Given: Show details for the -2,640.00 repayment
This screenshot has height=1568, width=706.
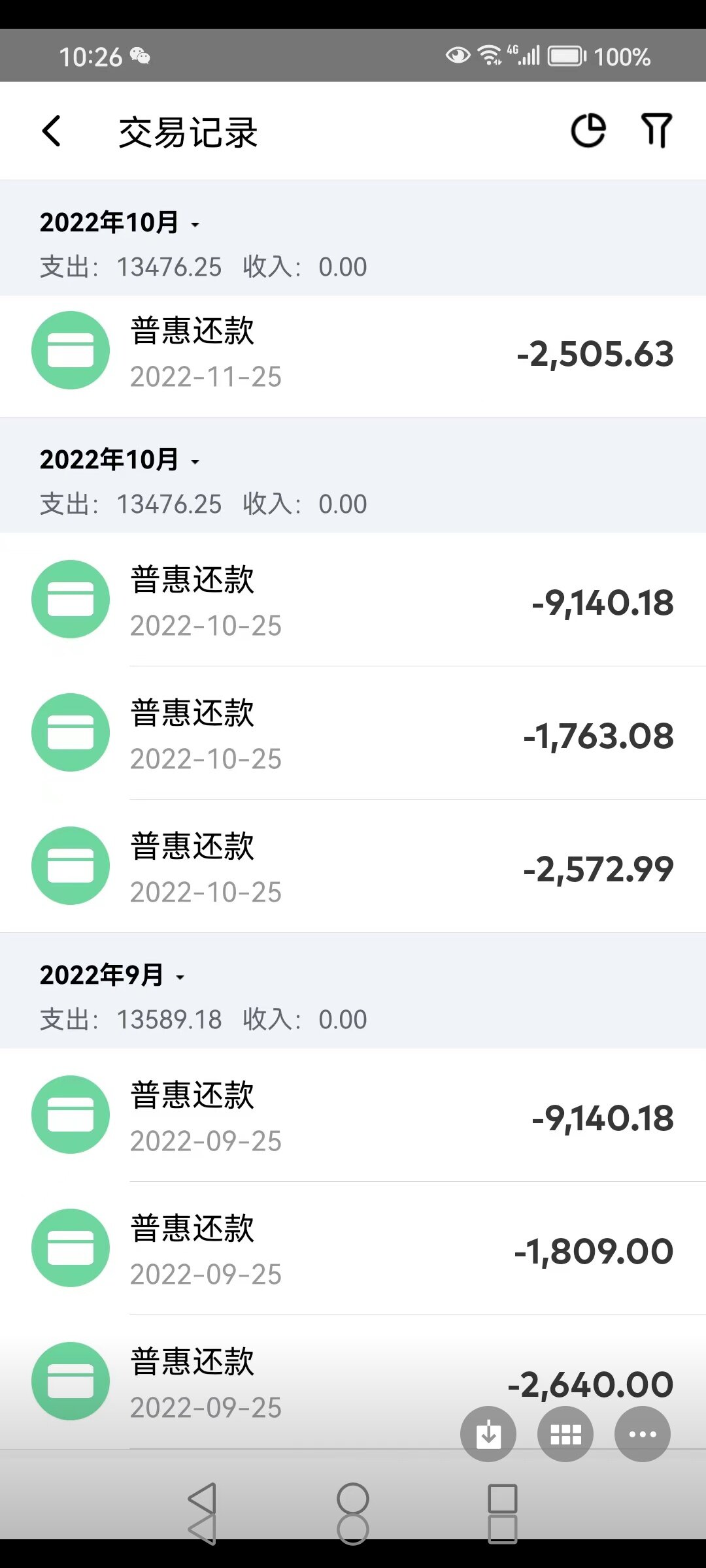Looking at the screenshot, I should (261, 1379).
